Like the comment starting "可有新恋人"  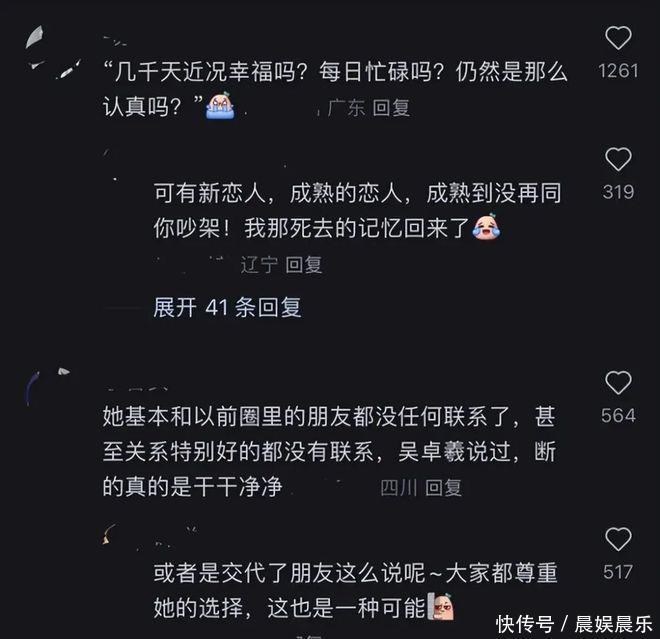pos(619,159)
